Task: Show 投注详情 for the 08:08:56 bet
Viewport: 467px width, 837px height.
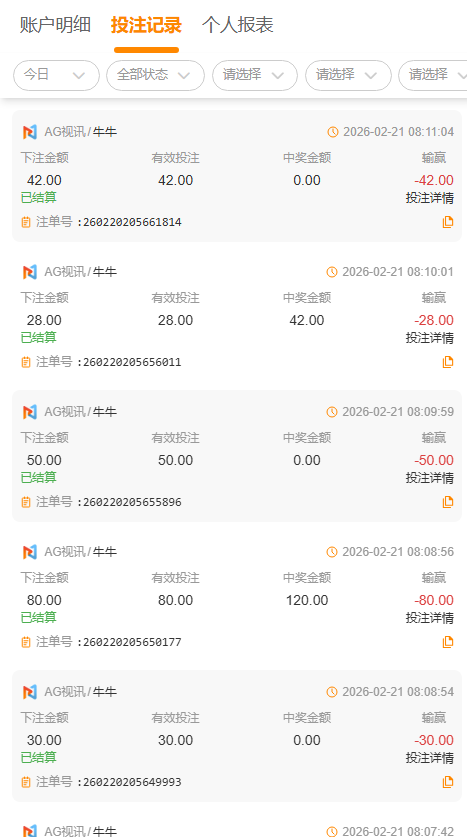Action: pyautogui.click(x=430, y=618)
